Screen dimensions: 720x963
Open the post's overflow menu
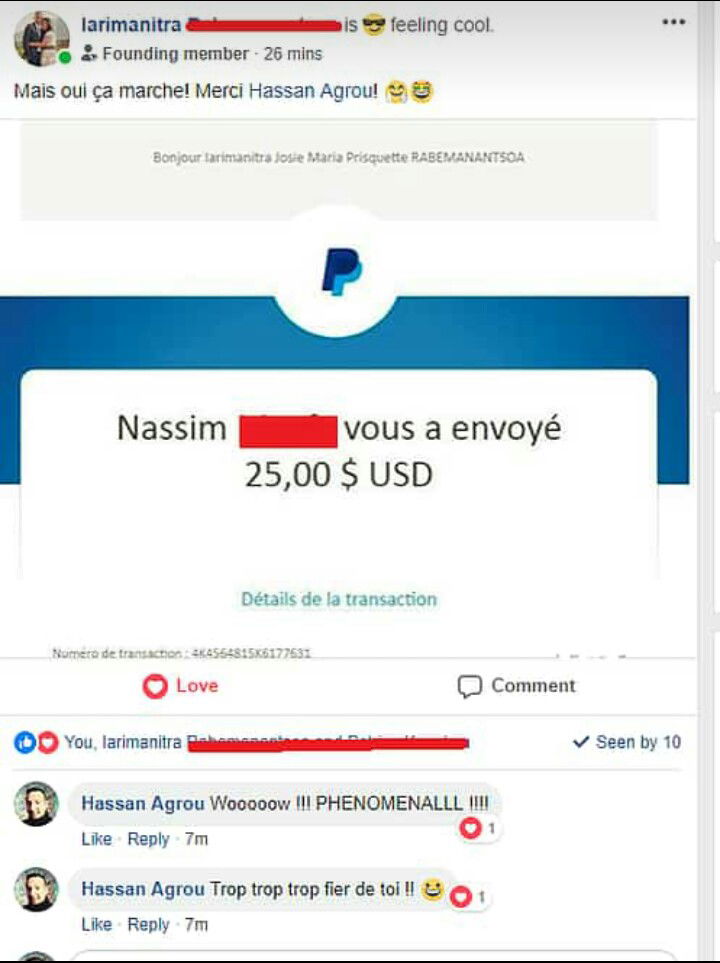673,22
